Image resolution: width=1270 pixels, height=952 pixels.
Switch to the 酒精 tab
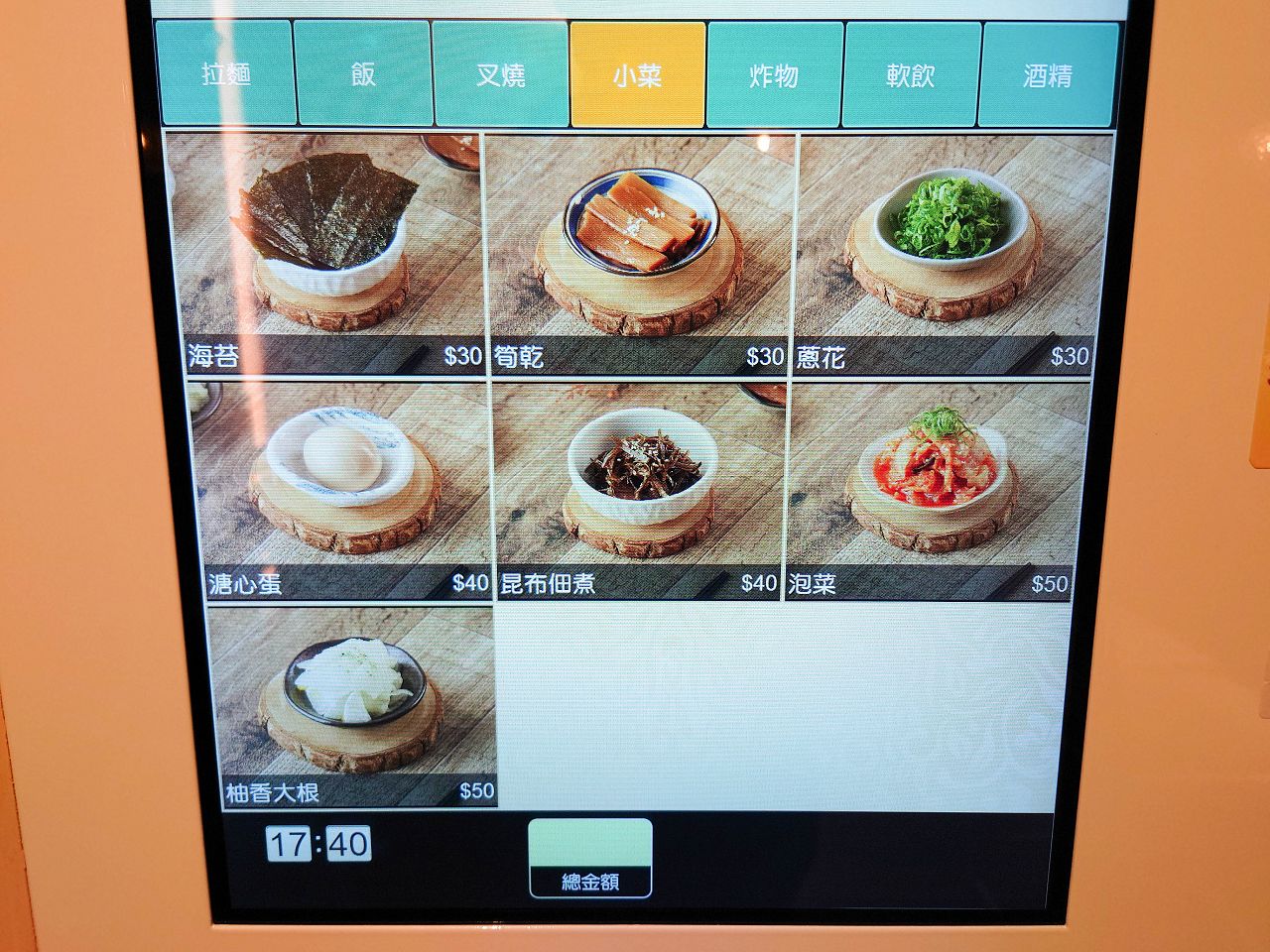pyautogui.click(x=1048, y=74)
